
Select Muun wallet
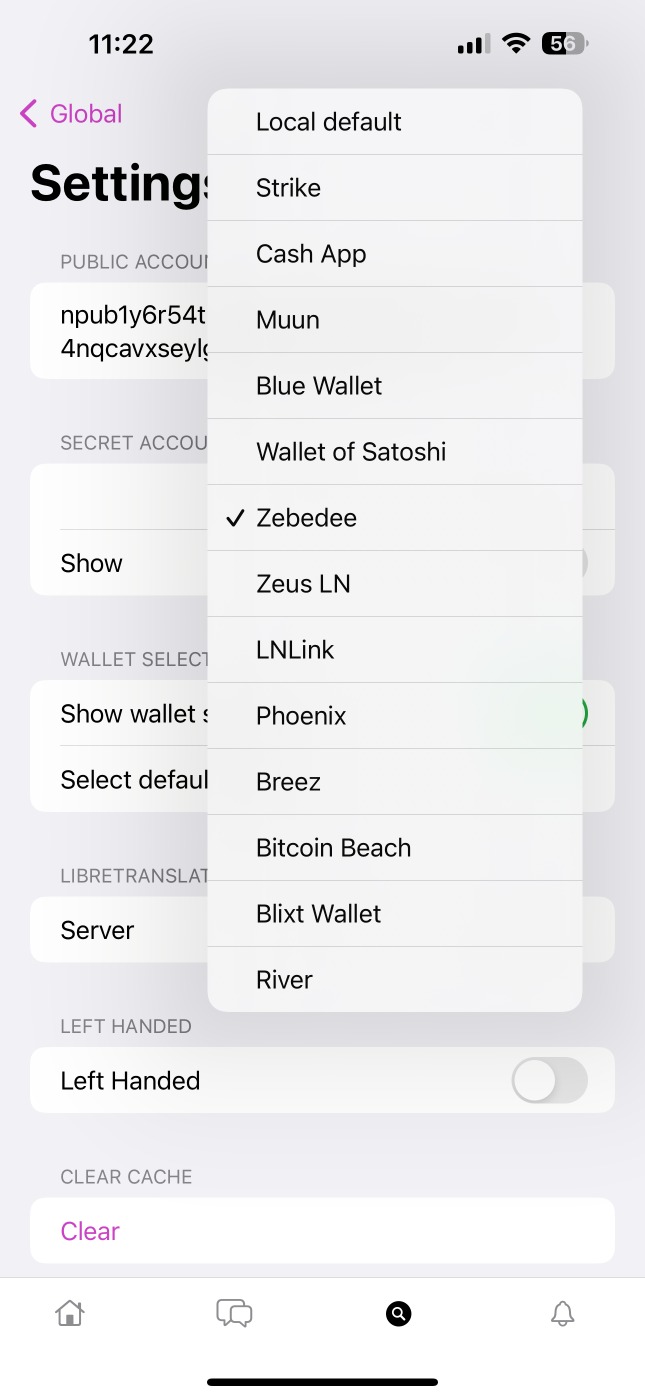[x=394, y=320]
